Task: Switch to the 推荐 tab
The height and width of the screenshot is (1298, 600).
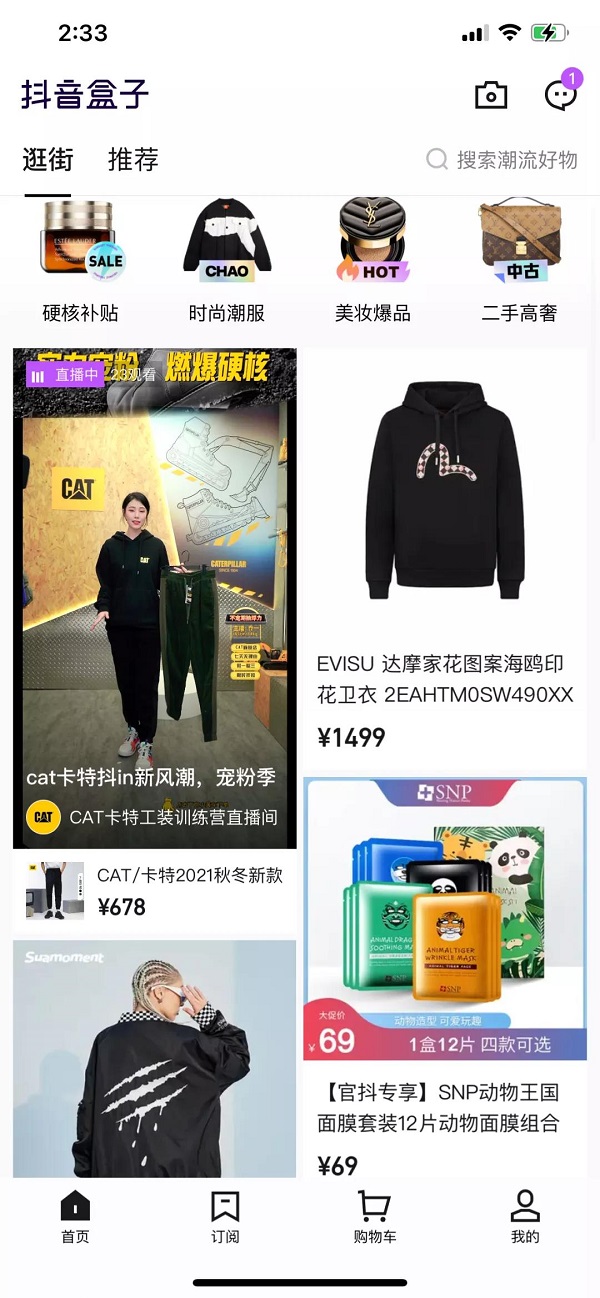Action: point(133,160)
